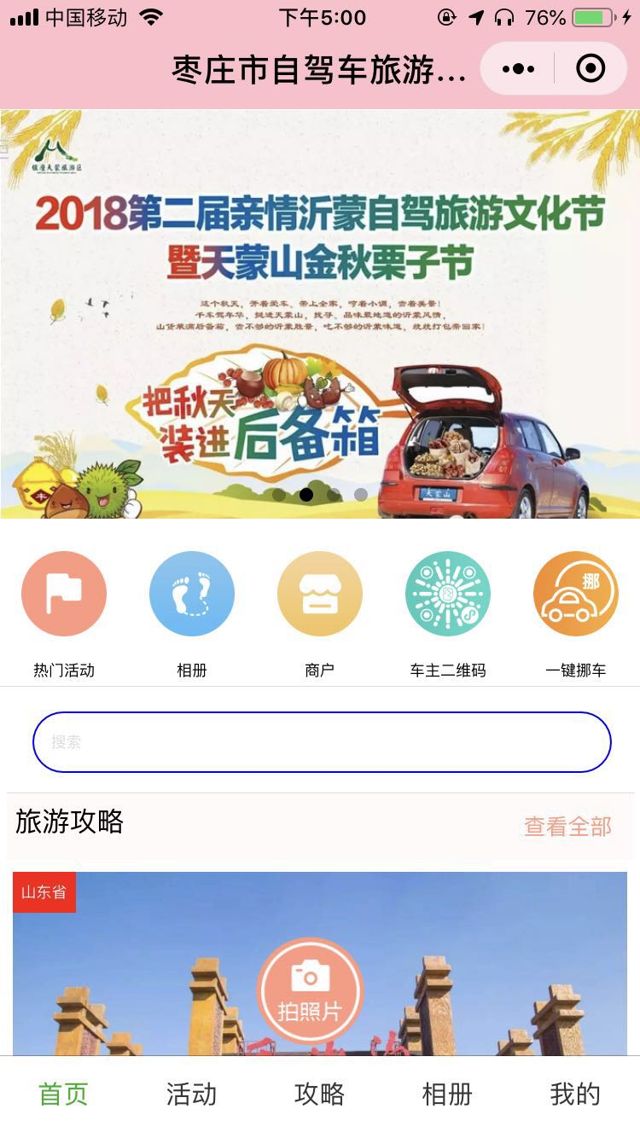Switch to the 我的 profile tab
This screenshot has height=1138, width=640.
click(x=575, y=1094)
